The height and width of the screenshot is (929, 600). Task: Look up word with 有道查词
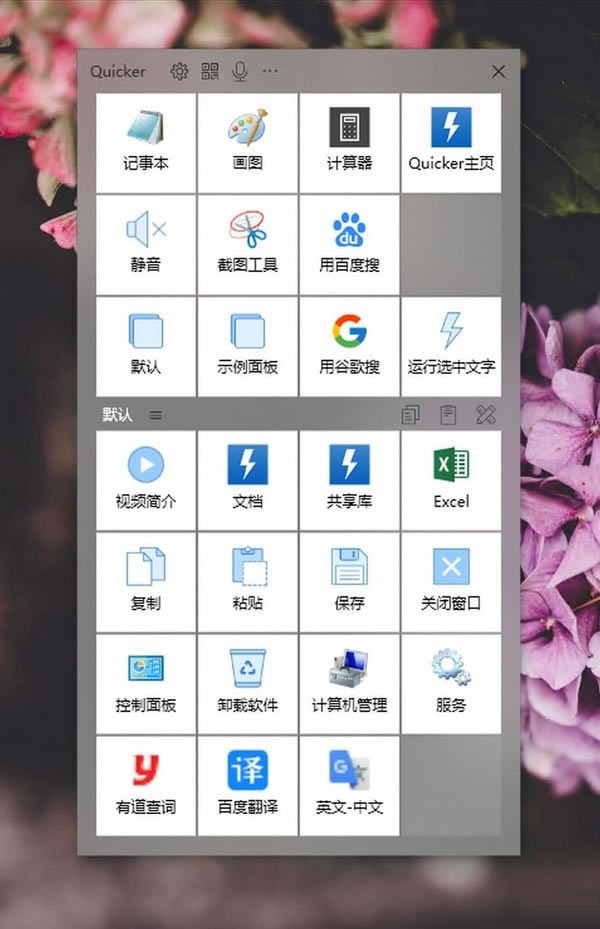(x=146, y=786)
